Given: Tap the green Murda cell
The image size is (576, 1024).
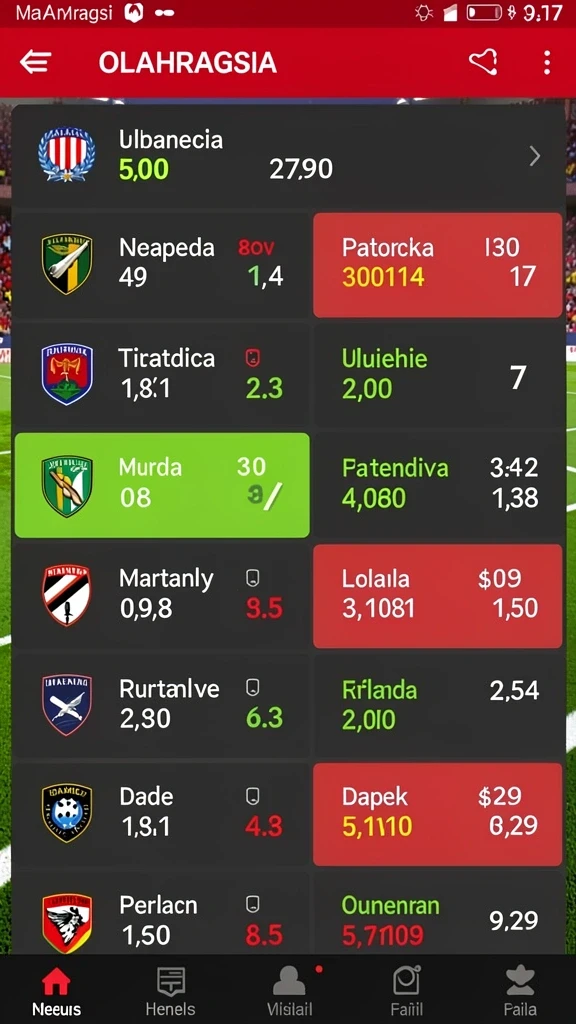Looking at the screenshot, I should pyautogui.click(x=162, y=485).
